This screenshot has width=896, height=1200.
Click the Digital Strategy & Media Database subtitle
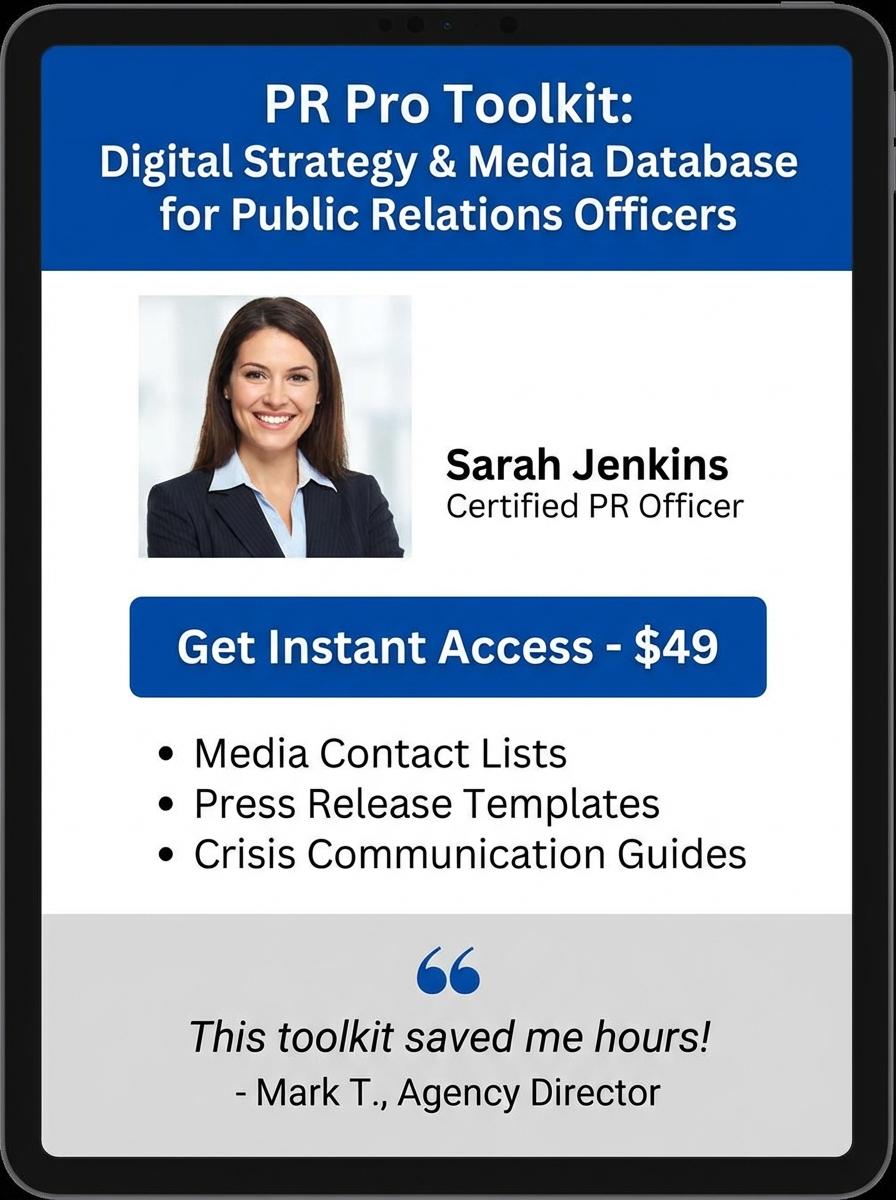447,161
